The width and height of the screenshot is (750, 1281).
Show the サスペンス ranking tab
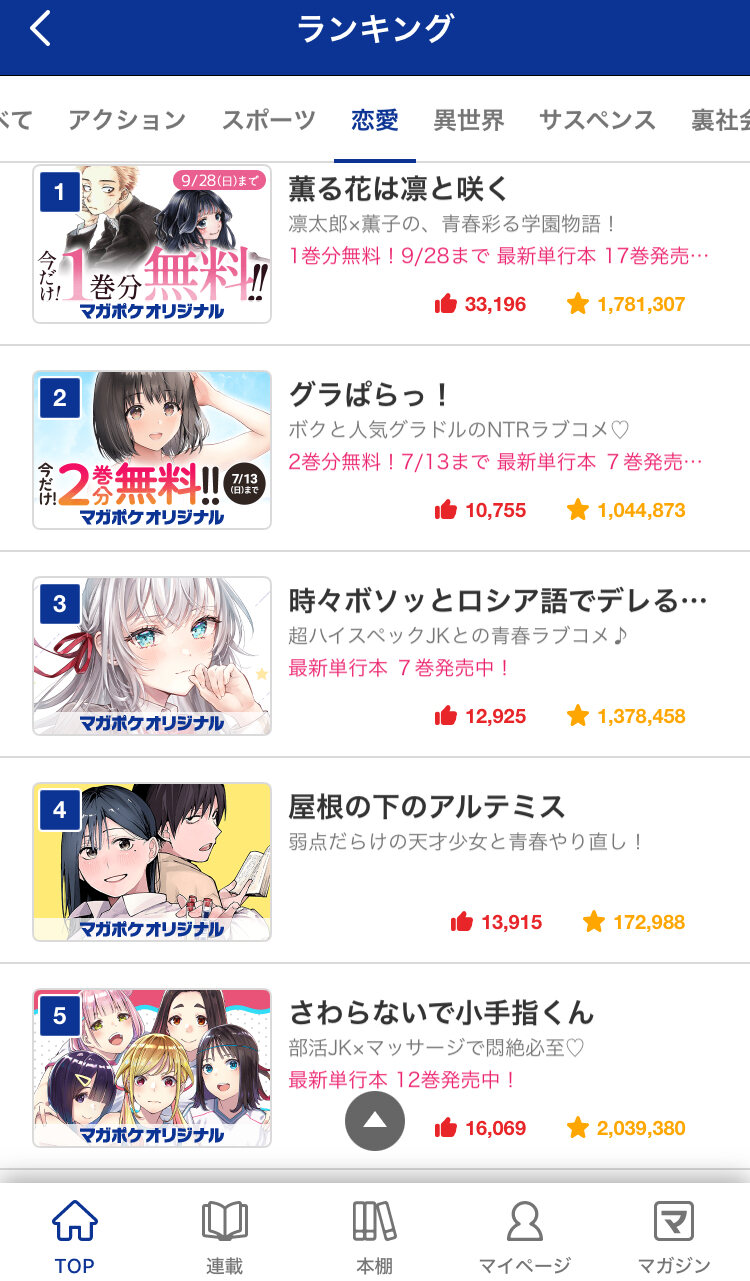tap(597, 121)
